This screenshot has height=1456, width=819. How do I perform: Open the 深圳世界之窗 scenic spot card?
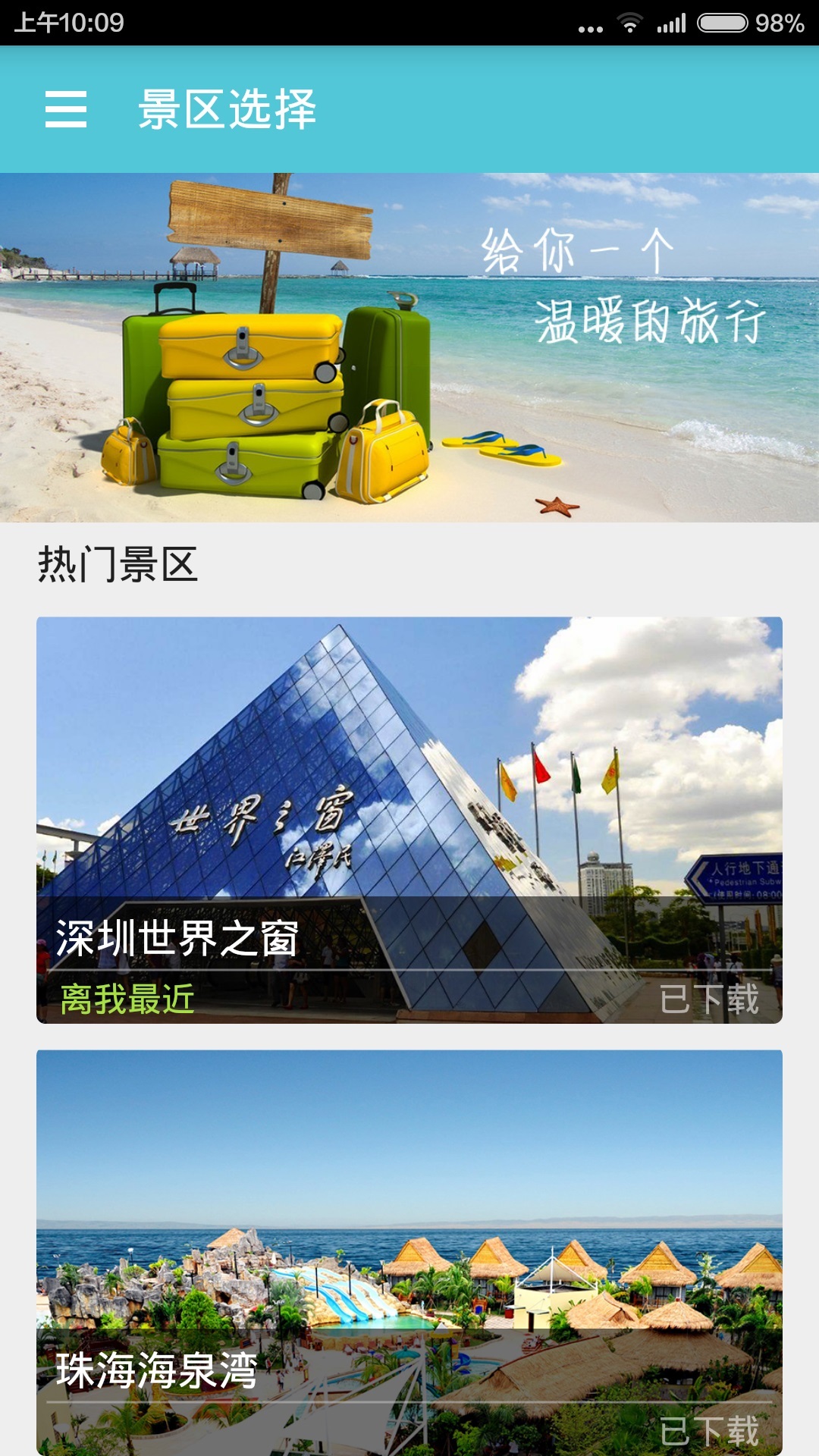pos(409,819)
